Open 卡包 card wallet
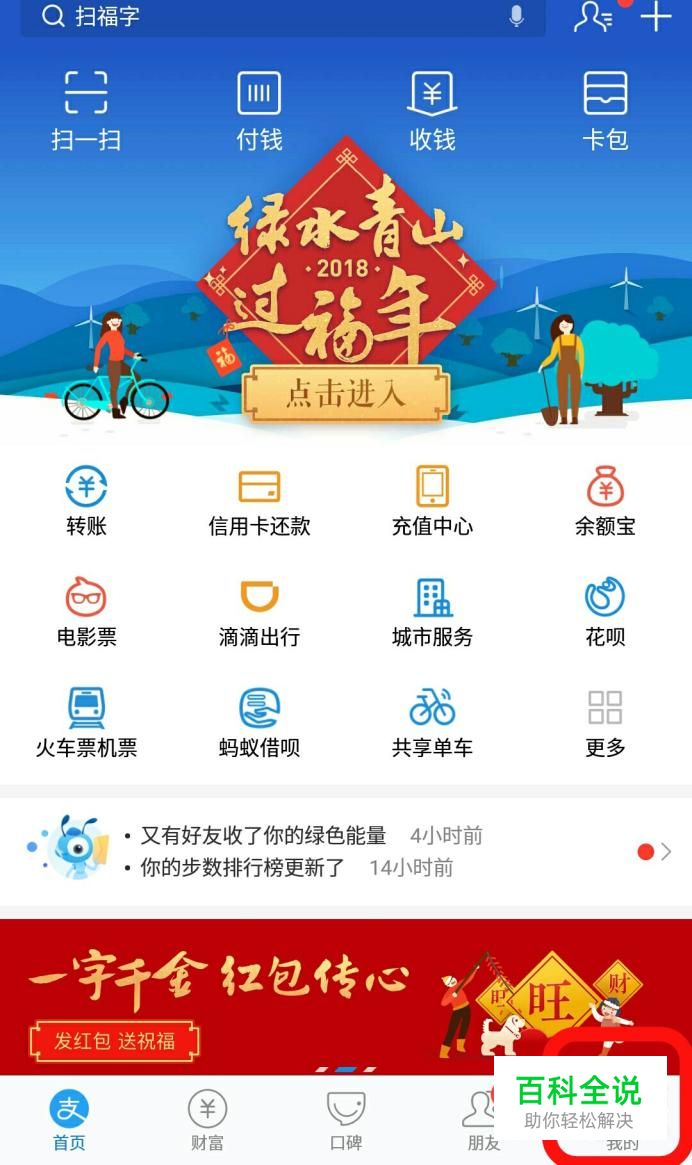 (x=605, y=110)
